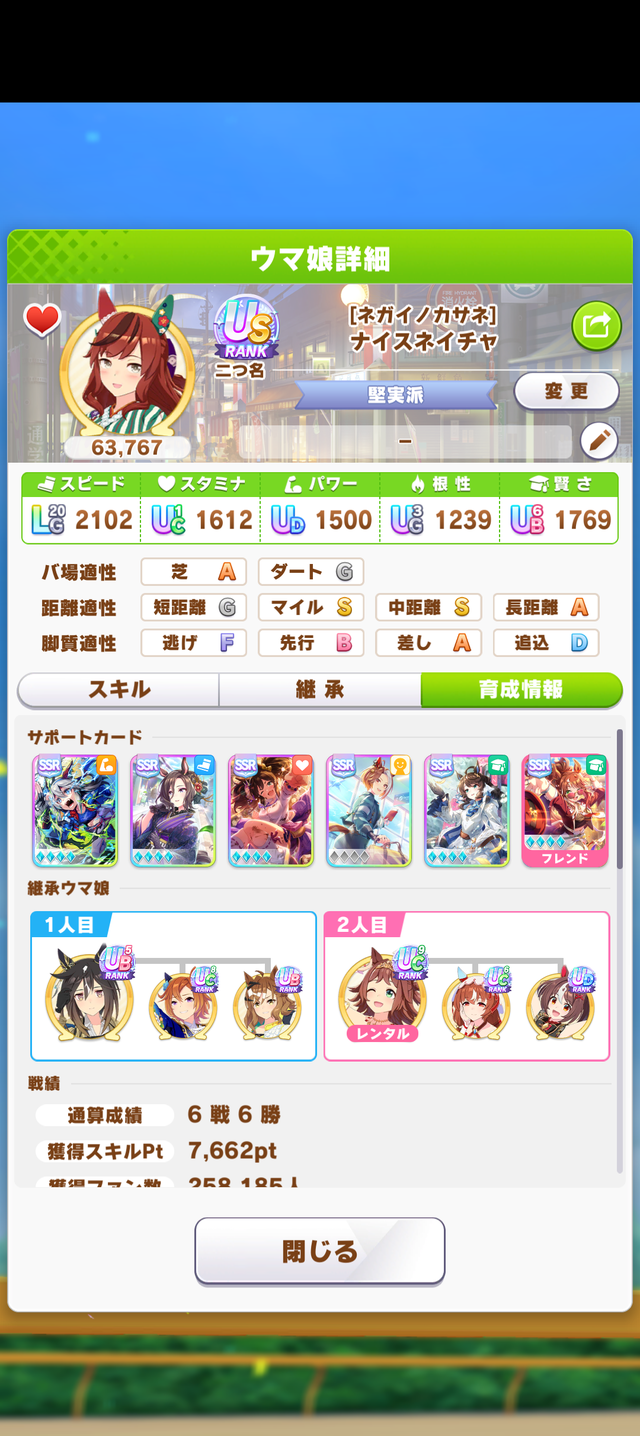Edit the memo with the pencil icon
This screenshot has width=640, height=1436.
click(598, 440)
